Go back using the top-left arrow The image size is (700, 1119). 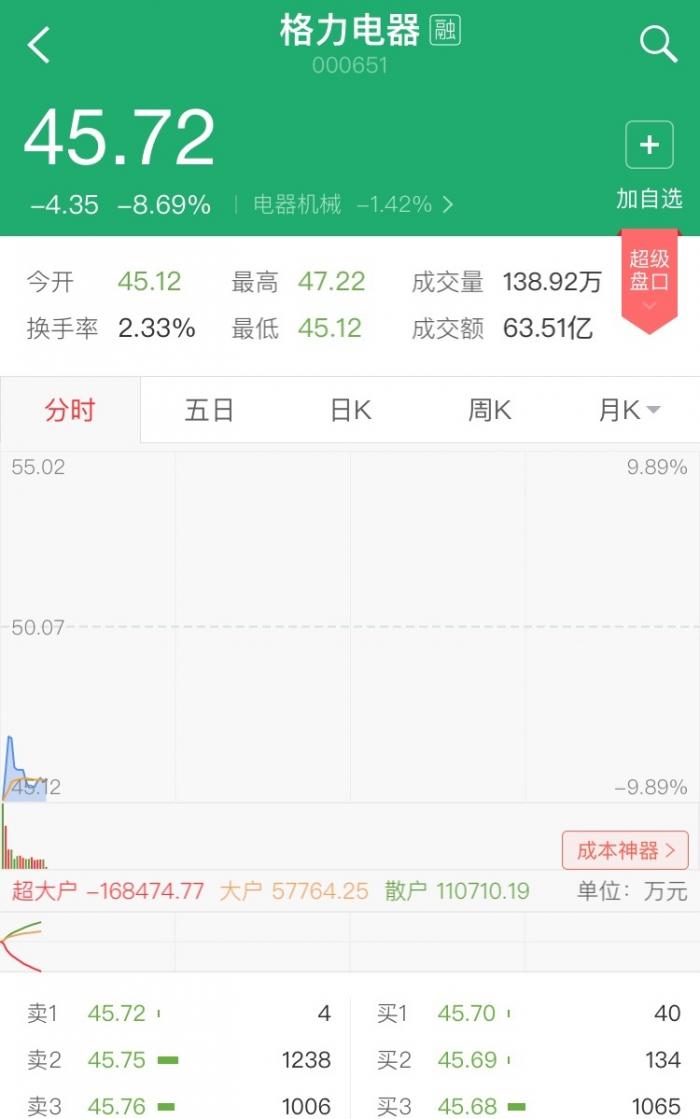39,45
